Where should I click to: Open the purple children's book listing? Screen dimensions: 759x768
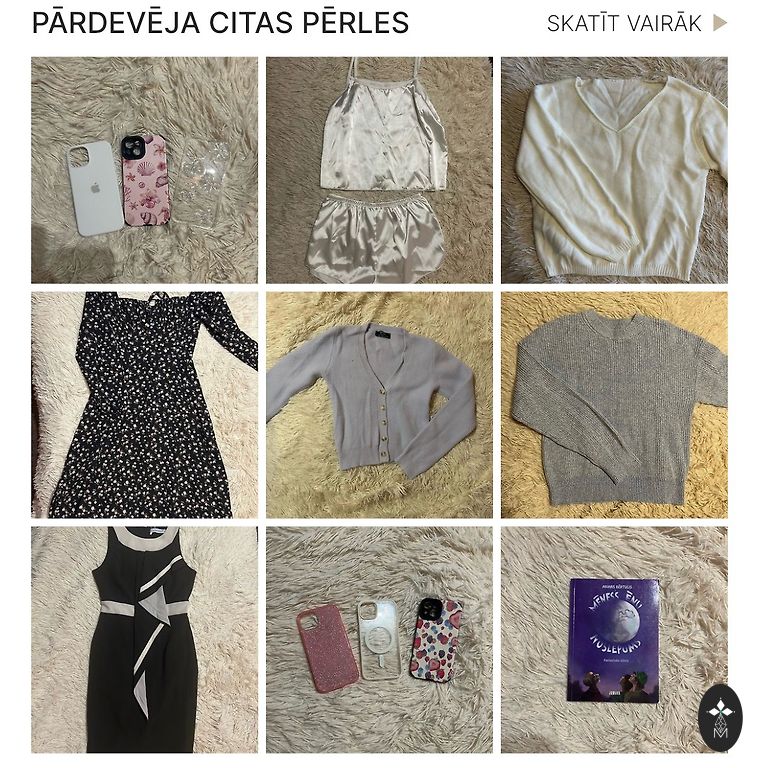click(x=613, y=639)
